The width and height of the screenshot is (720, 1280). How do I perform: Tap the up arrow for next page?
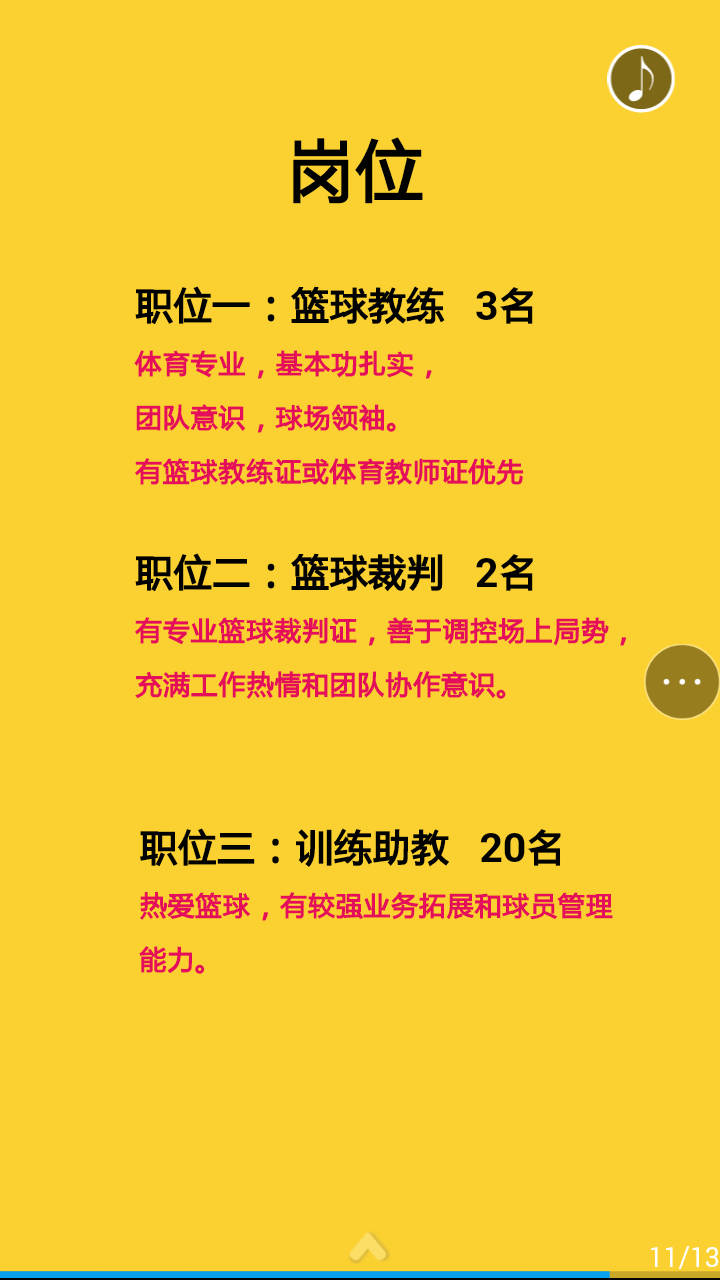368,1247
